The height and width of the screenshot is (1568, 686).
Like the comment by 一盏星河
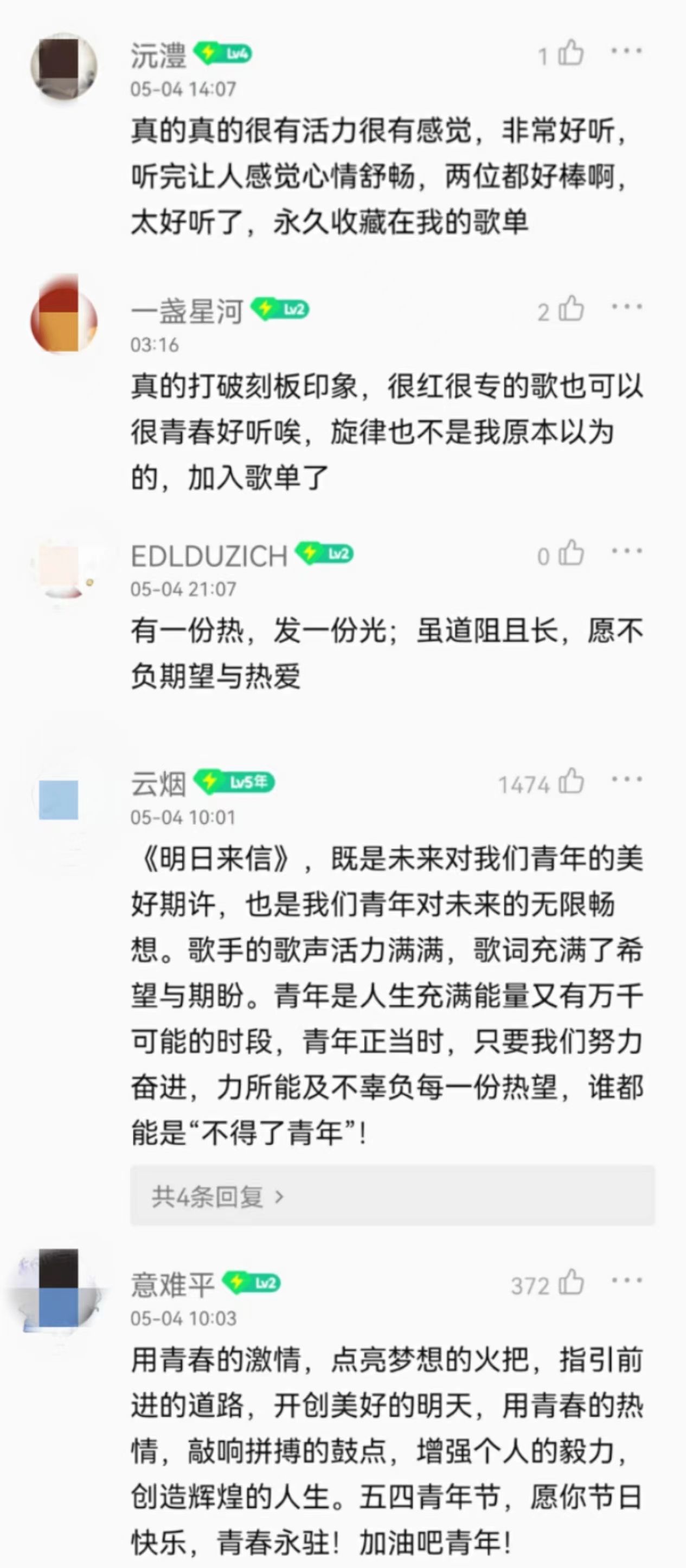pyautogui.click(x=571, y=309)
